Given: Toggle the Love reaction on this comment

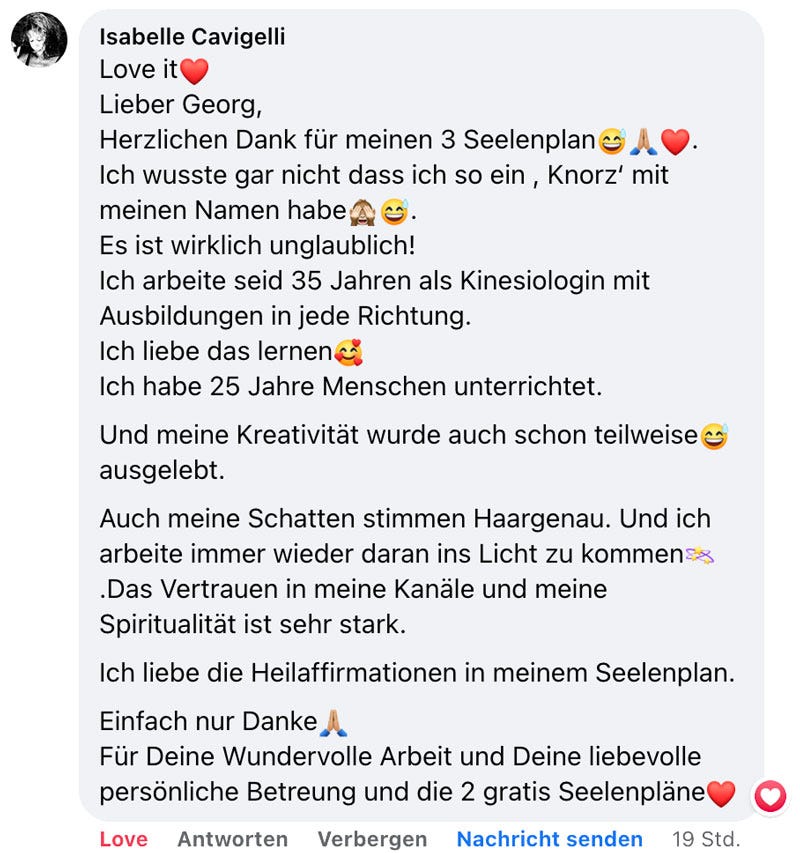Looking at the screenshot, I should pos(123,838).
